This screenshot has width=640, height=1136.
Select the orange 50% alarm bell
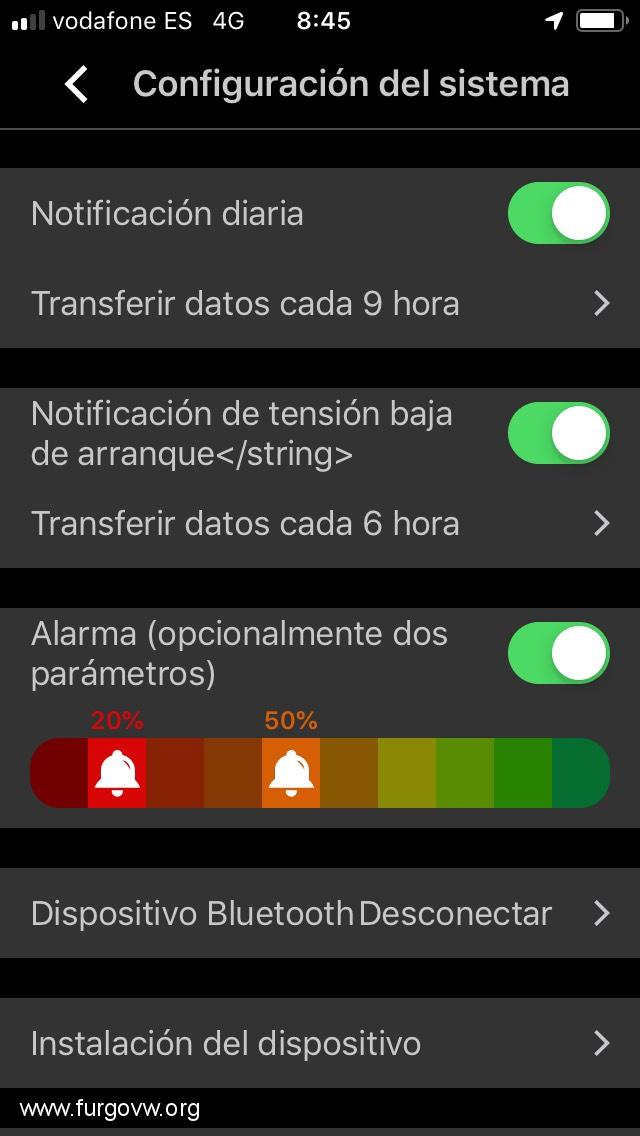pos(291,772)
